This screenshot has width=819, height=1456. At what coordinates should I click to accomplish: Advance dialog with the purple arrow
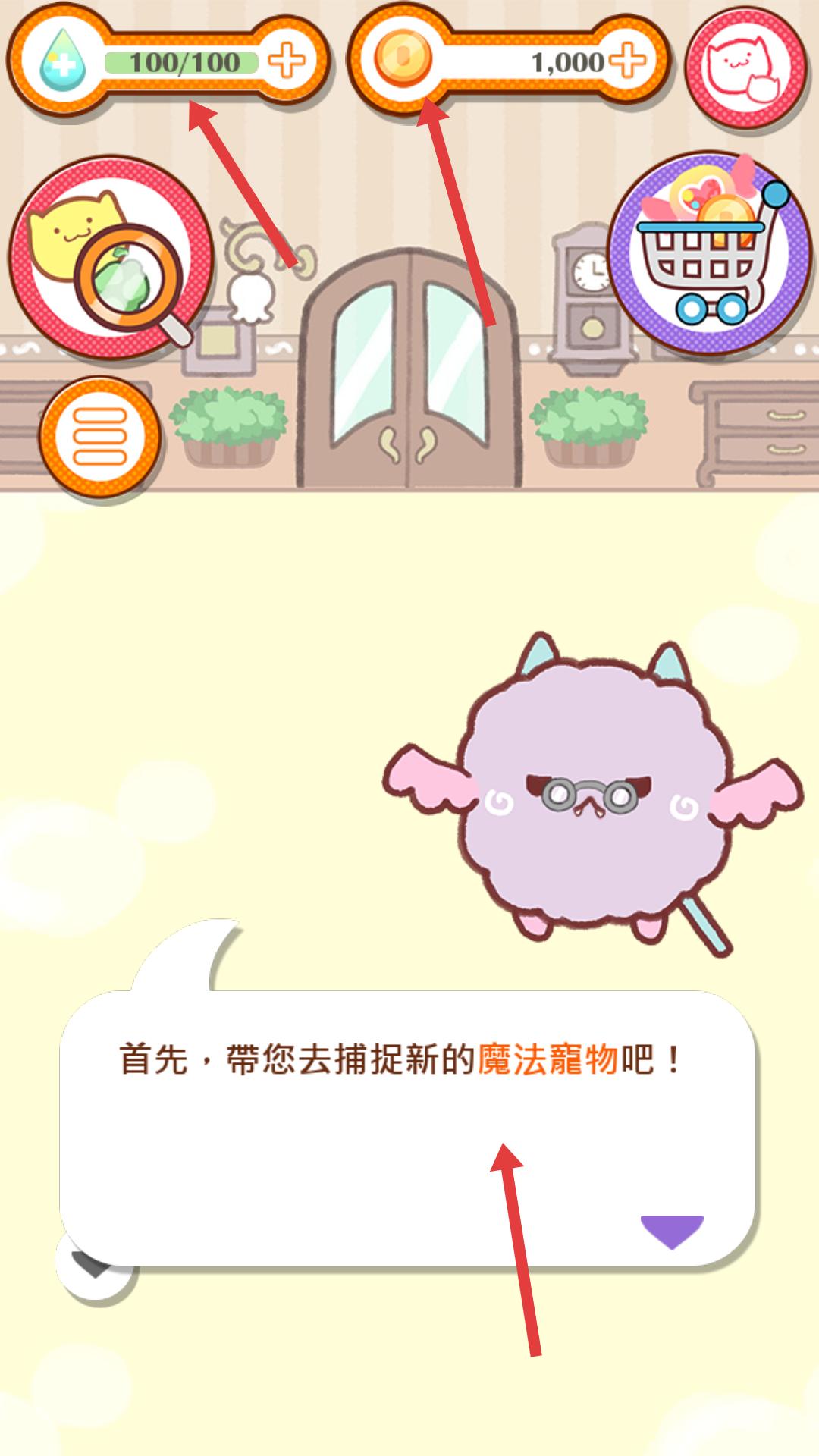click(672, 1230)
